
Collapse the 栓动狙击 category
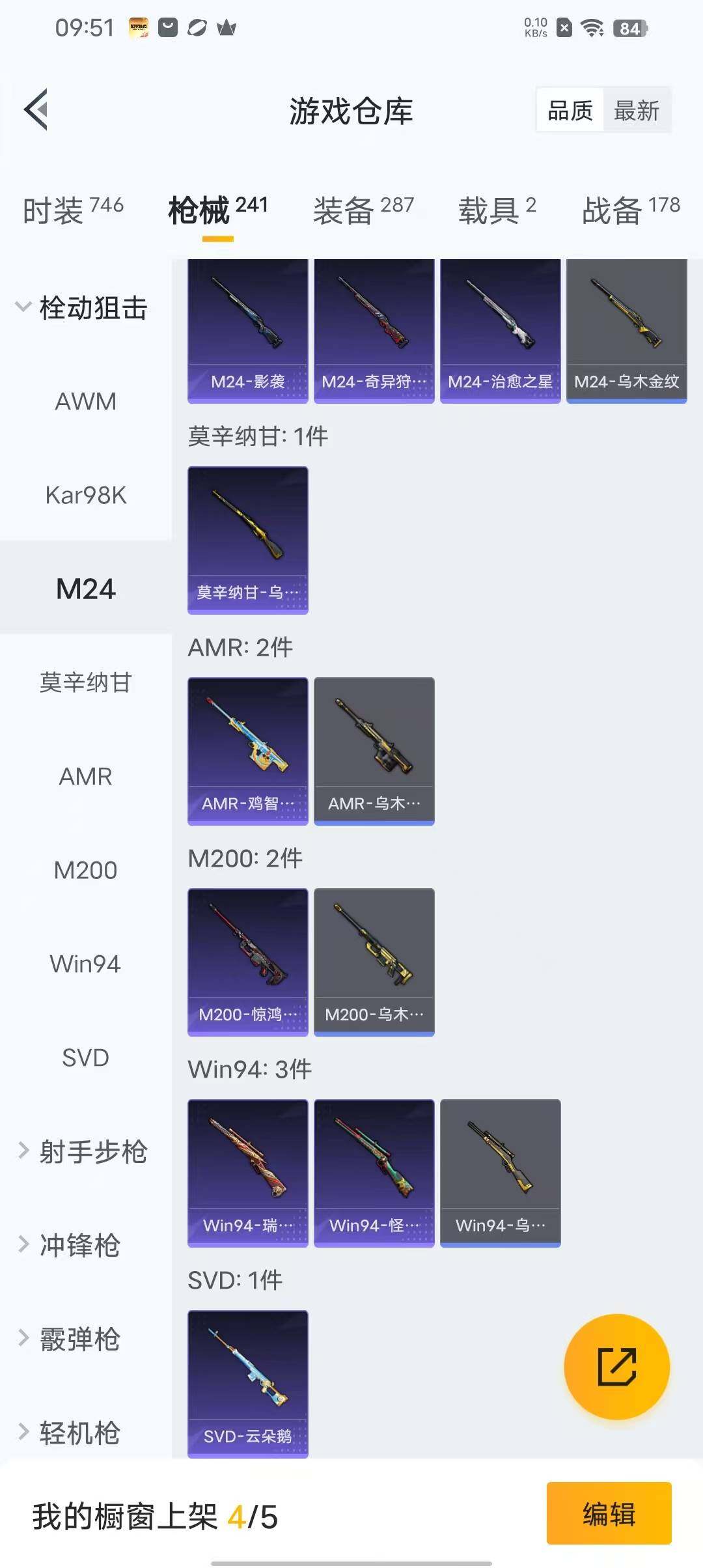[x=82, y=308]
